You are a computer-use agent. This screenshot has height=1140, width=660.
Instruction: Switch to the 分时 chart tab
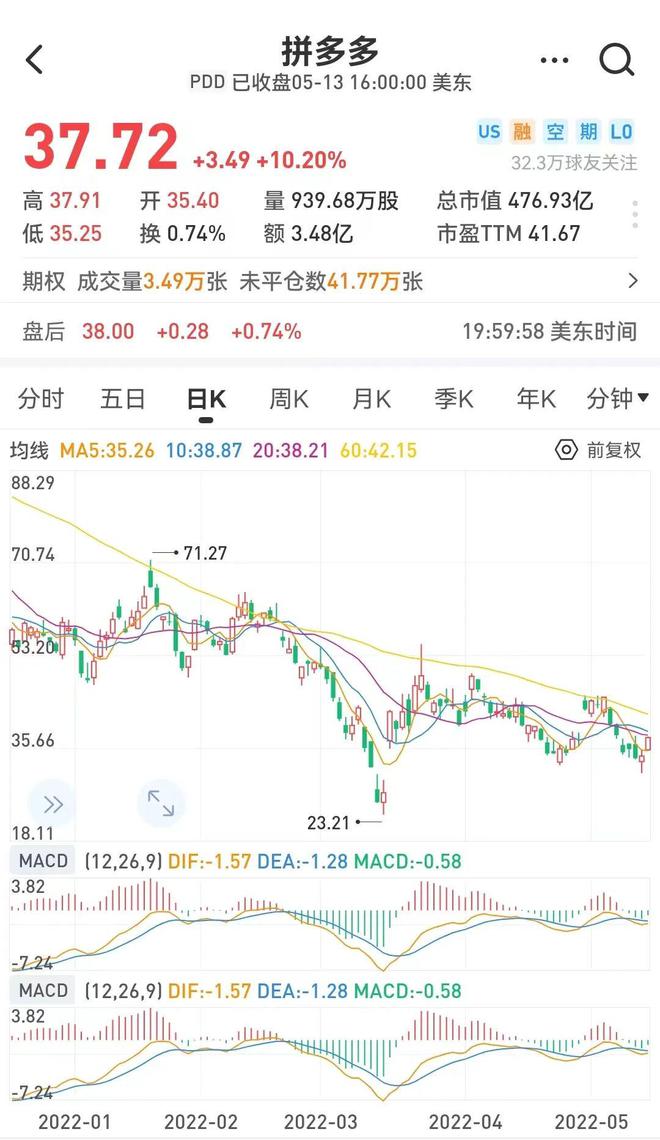(x=41, y=400)
